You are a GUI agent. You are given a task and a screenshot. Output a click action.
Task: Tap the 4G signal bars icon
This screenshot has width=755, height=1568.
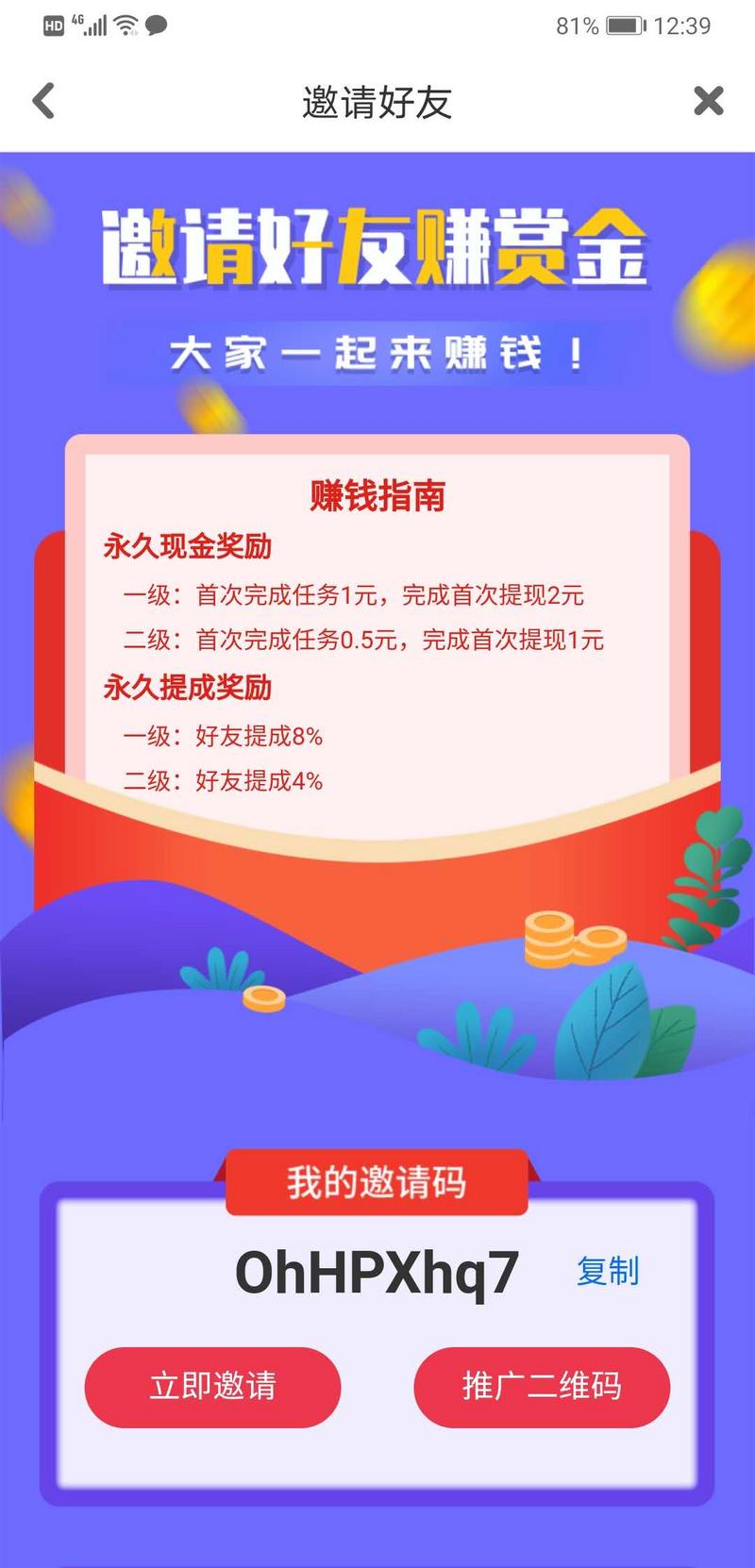(x=91, y=25)
